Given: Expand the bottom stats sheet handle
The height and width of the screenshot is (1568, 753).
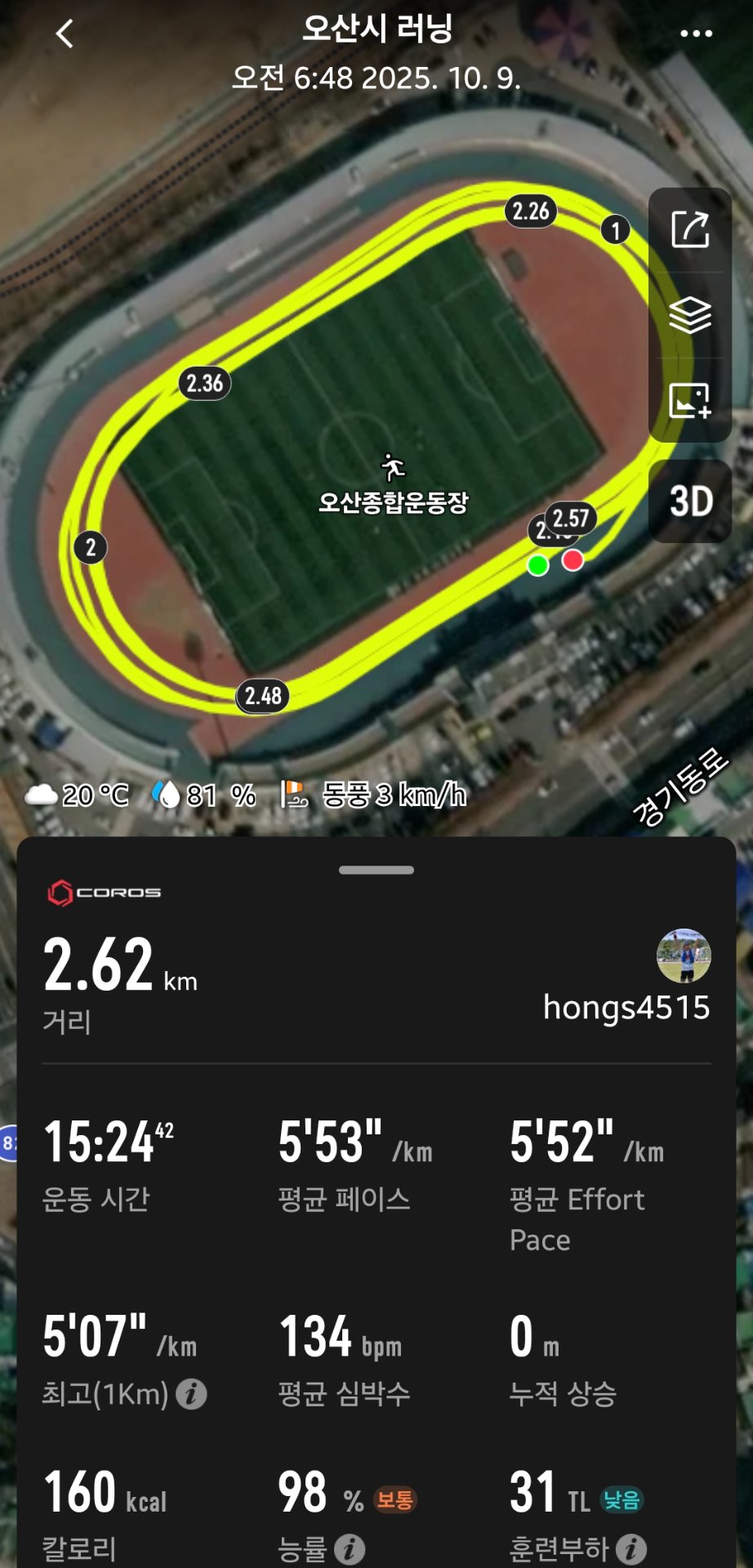Looking at the screenshot, I should [x=376, y=871].
